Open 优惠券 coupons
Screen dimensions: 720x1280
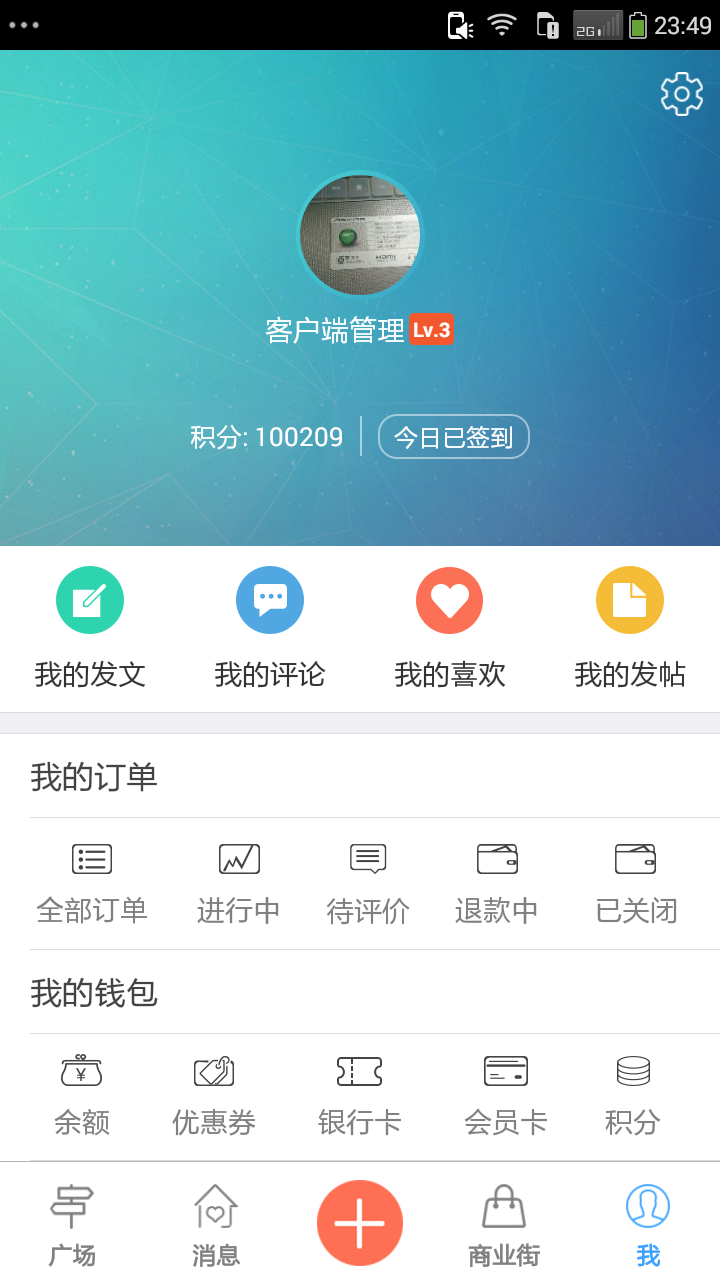pos(214,1096)
